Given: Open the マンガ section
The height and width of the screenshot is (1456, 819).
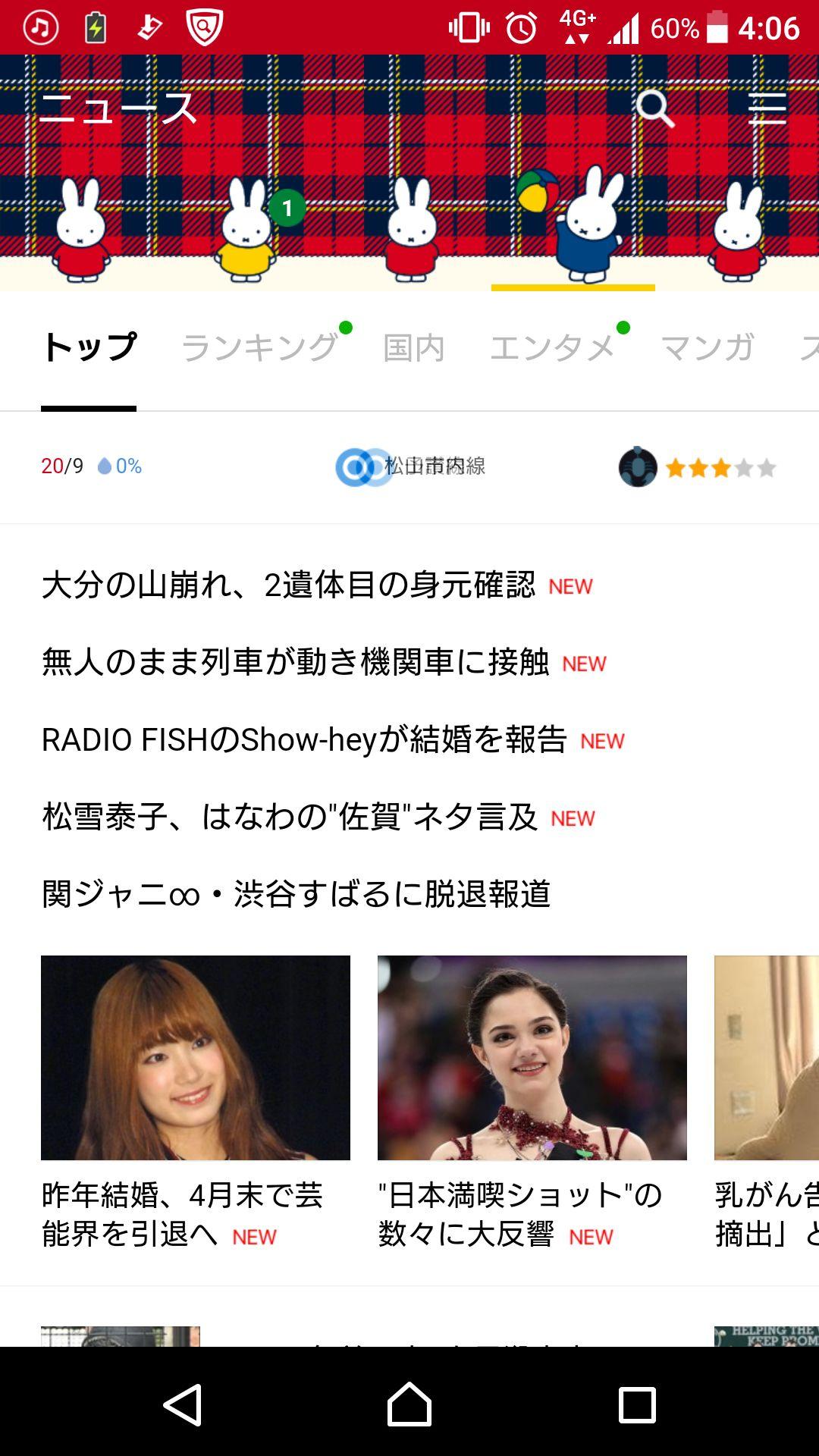Looking at the screenshot, I should click(706, 347).
